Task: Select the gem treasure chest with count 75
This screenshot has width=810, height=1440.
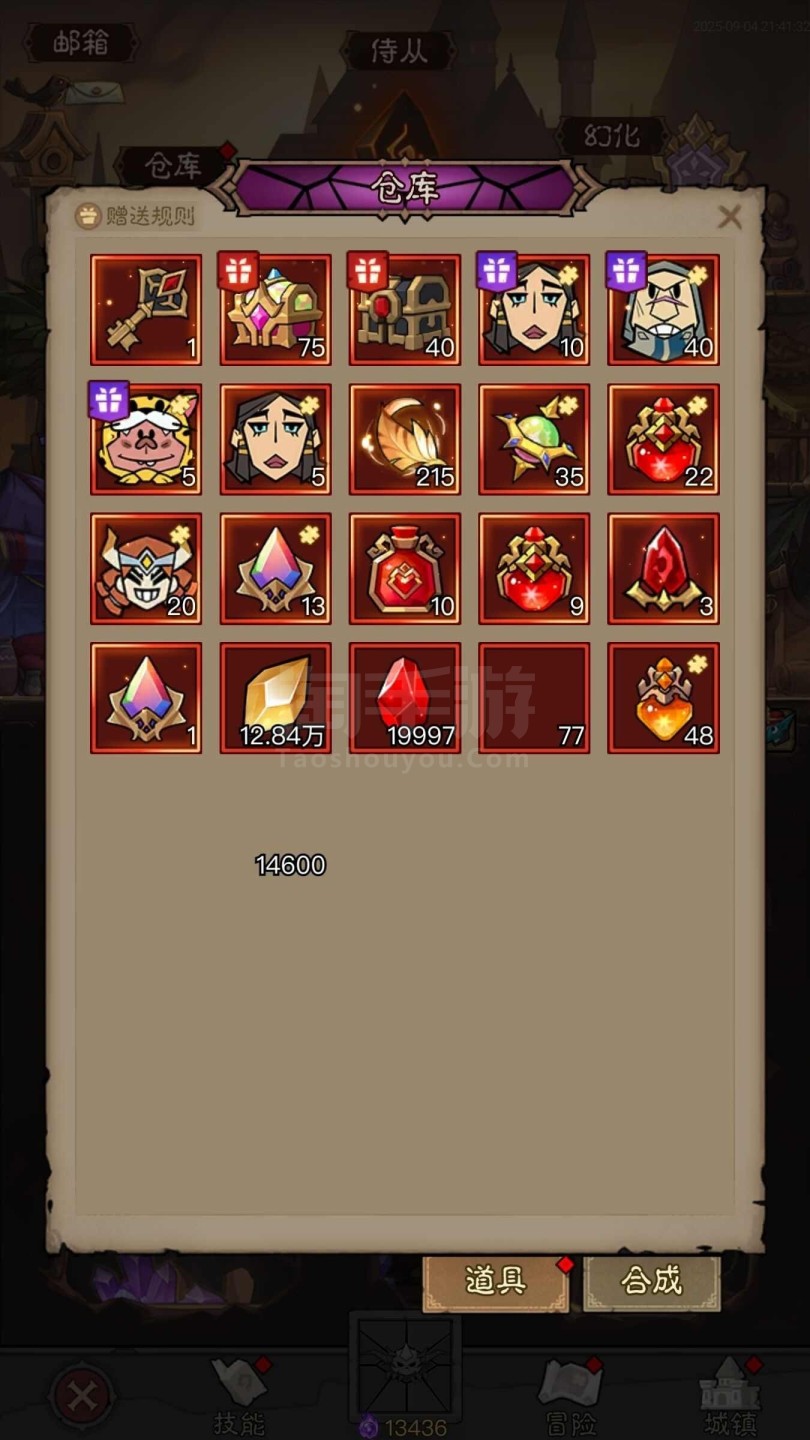Action: click(276, 309)
